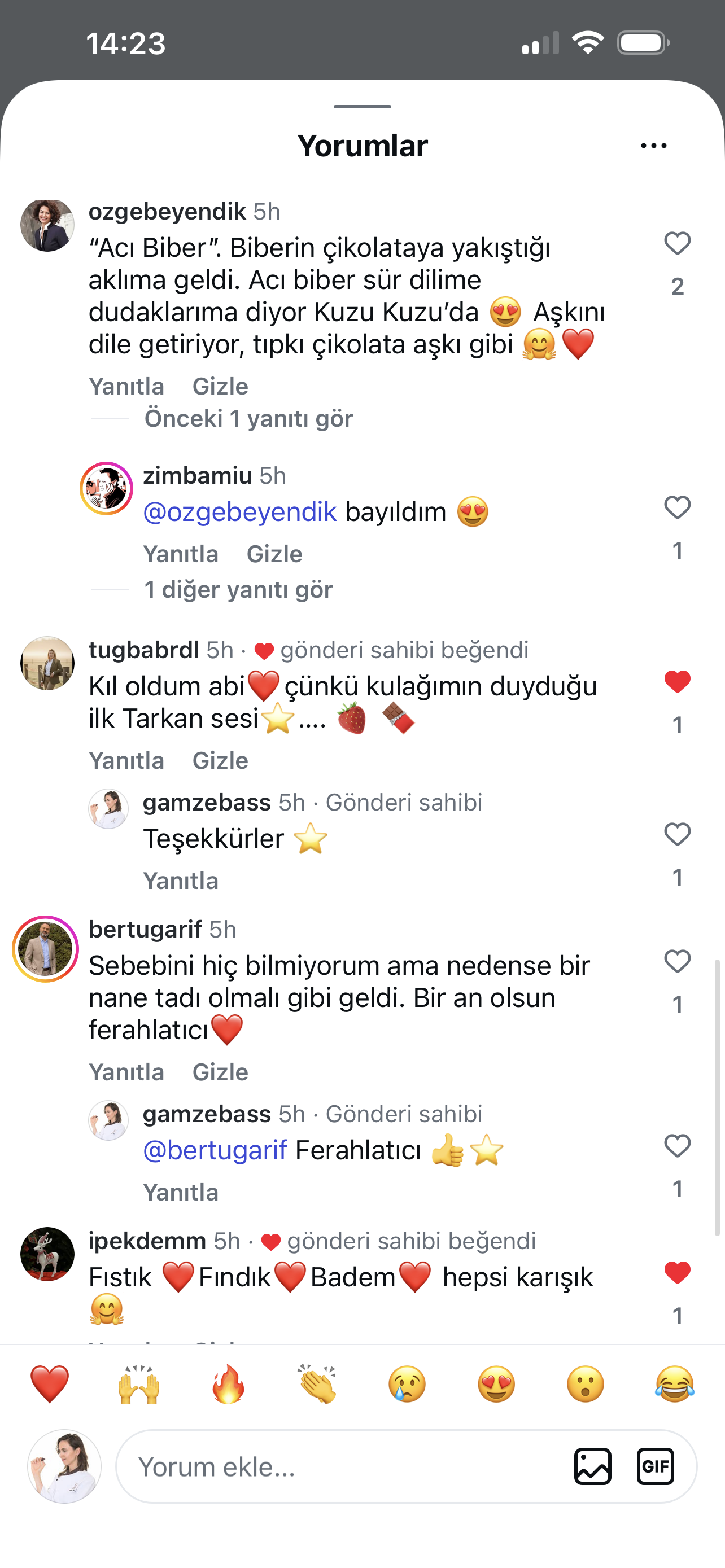The height and width of the screenshot is (1568, 725).
Task: Like bertugarif's nane tadı comment
Action: click(677, 962)
